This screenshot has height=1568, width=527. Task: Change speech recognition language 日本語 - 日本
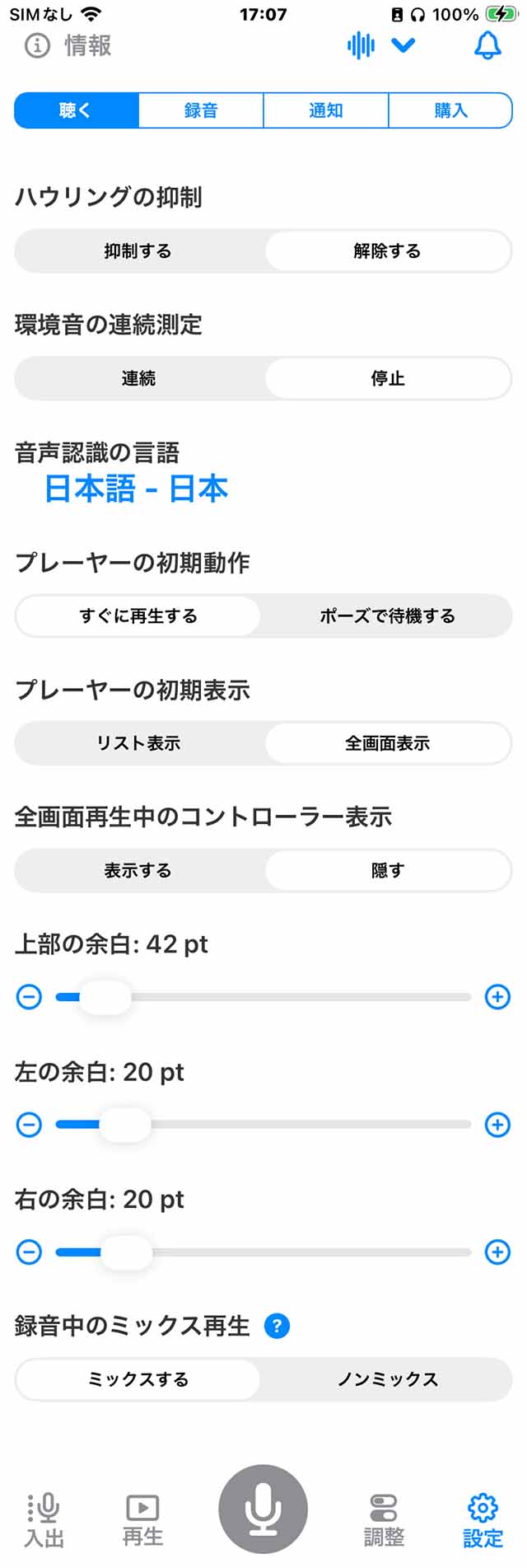pyautogui.click(x=136, y=489)
